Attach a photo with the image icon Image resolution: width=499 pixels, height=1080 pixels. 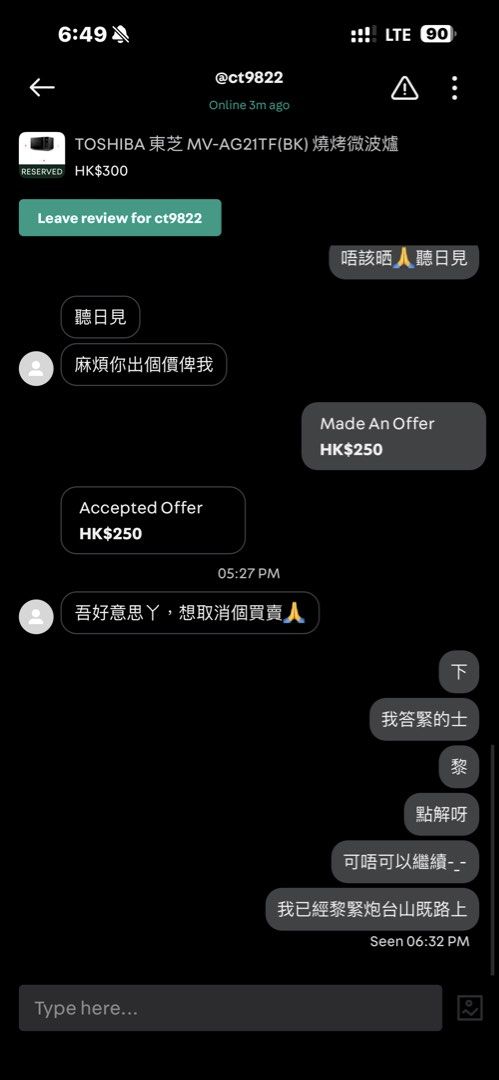pyautogui.click(x=470, y=1008)
